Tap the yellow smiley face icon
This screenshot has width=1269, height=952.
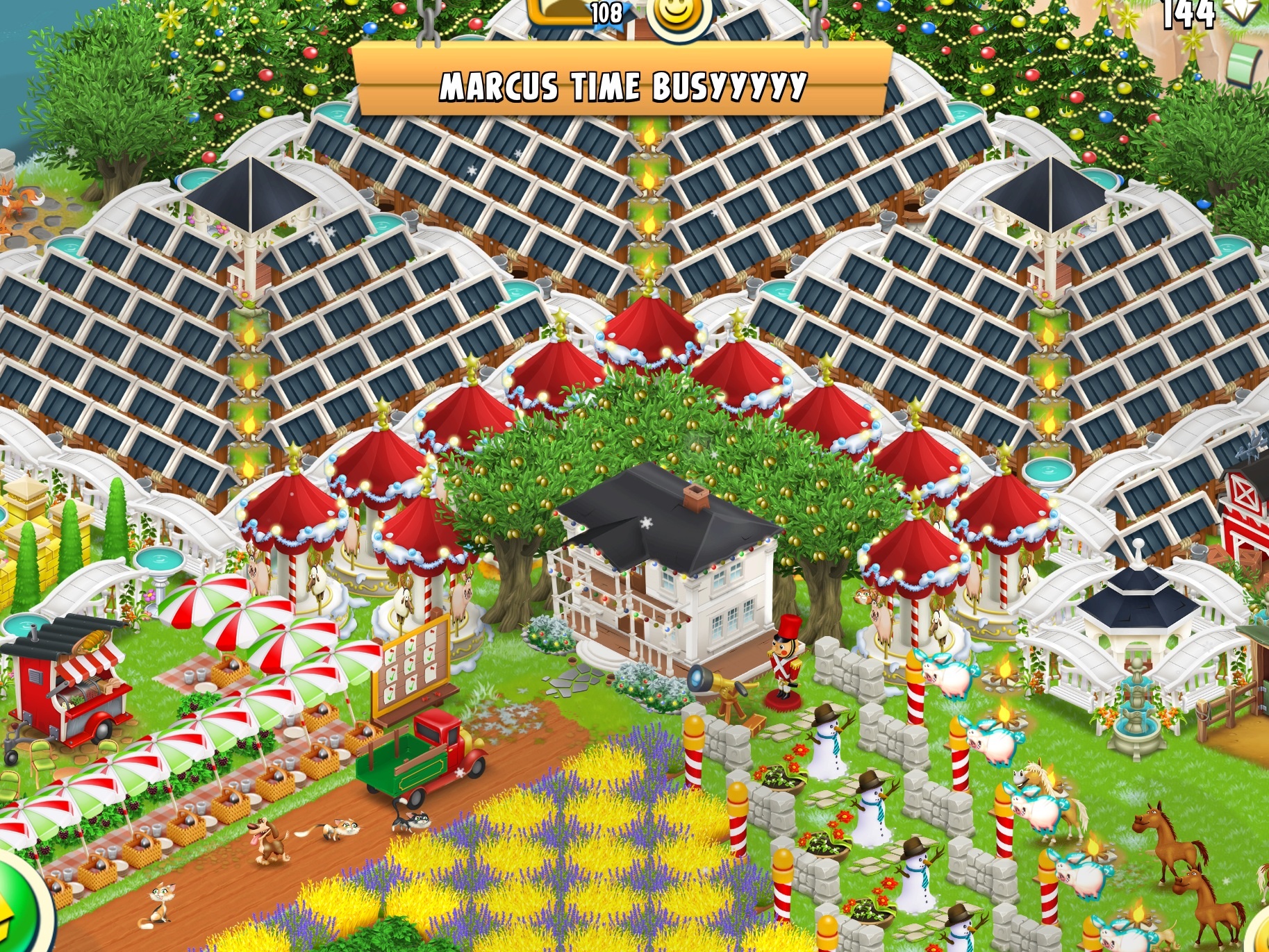pyautogui.click(x=674, y=14)
